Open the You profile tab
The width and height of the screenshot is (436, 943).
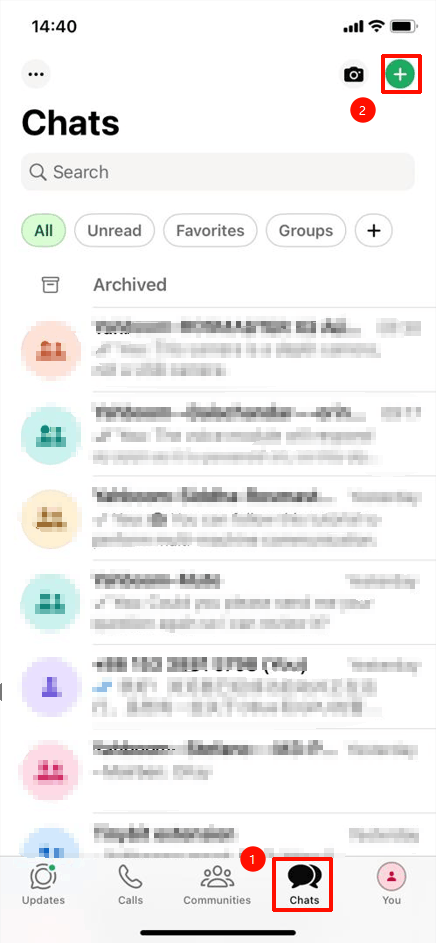click(391, 885)
